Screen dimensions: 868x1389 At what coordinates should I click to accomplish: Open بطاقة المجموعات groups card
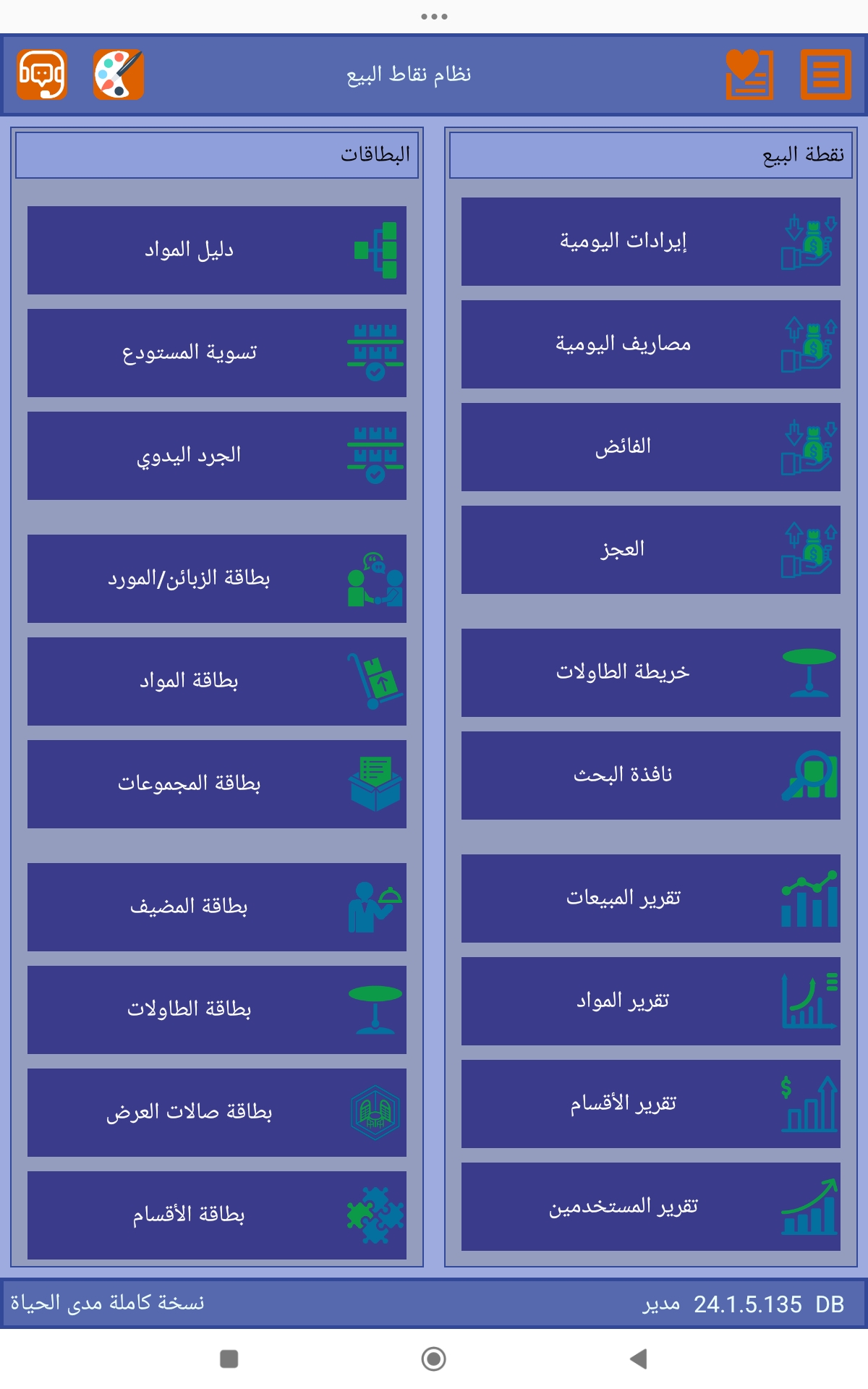click(x=217, y=784)
